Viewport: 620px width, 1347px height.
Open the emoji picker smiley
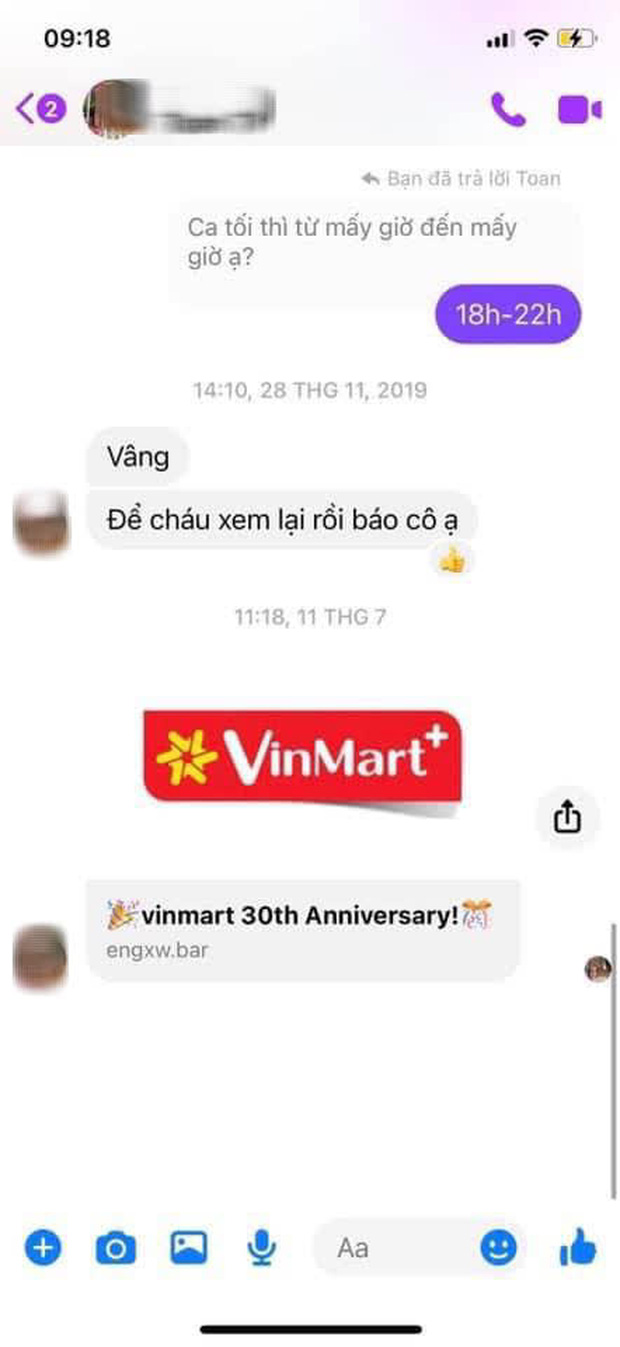498,1247
